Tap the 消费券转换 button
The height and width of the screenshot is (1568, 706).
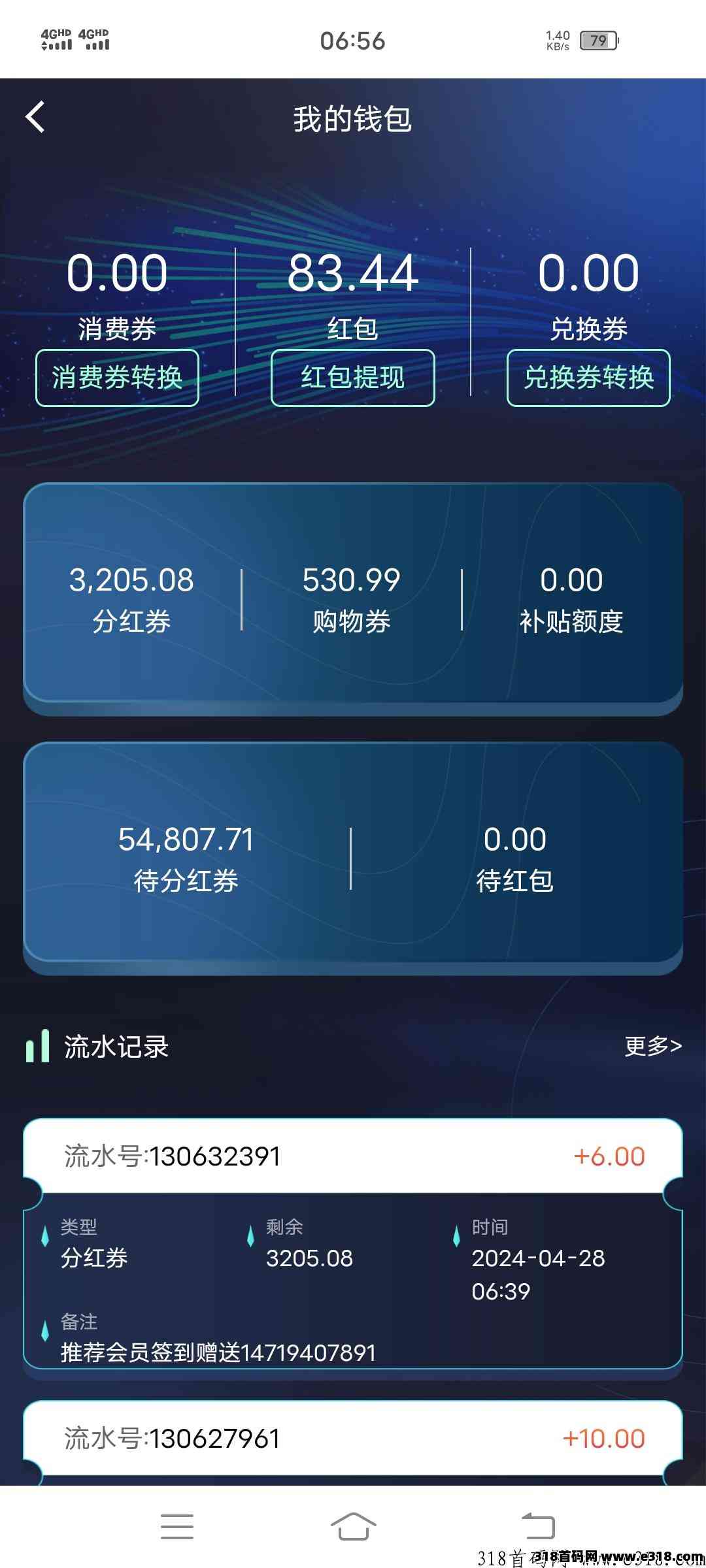tap(117, 378)
